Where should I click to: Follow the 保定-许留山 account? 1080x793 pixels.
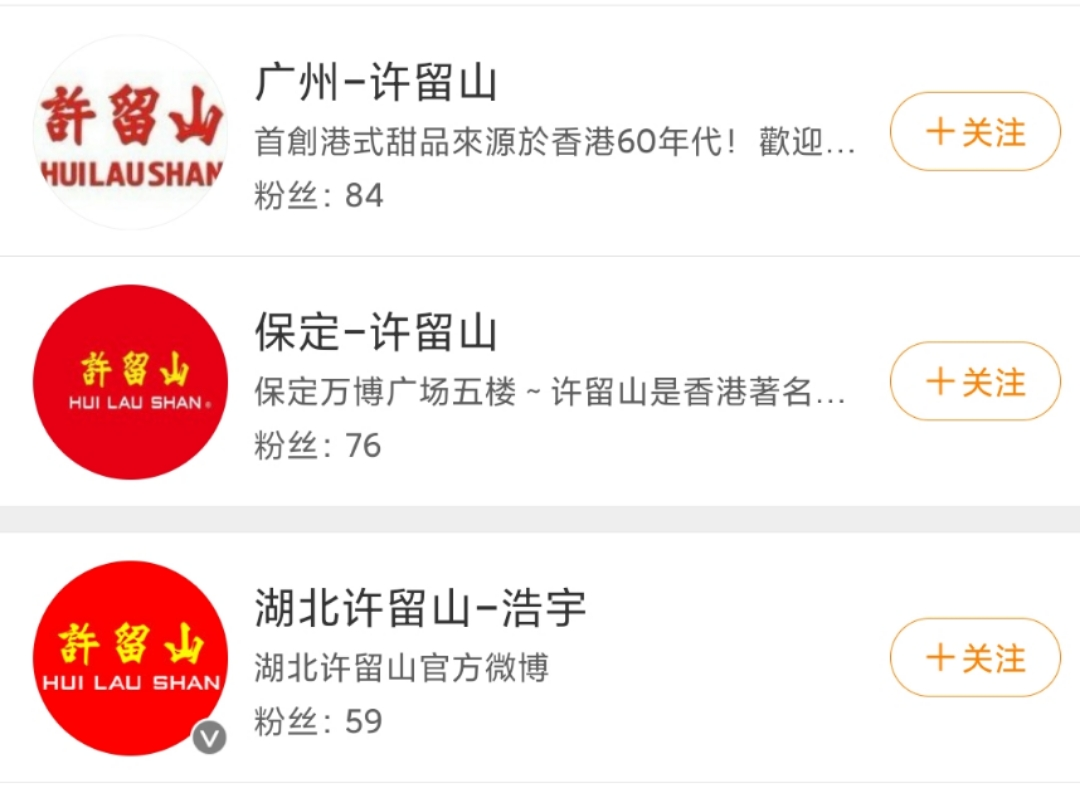975,382
